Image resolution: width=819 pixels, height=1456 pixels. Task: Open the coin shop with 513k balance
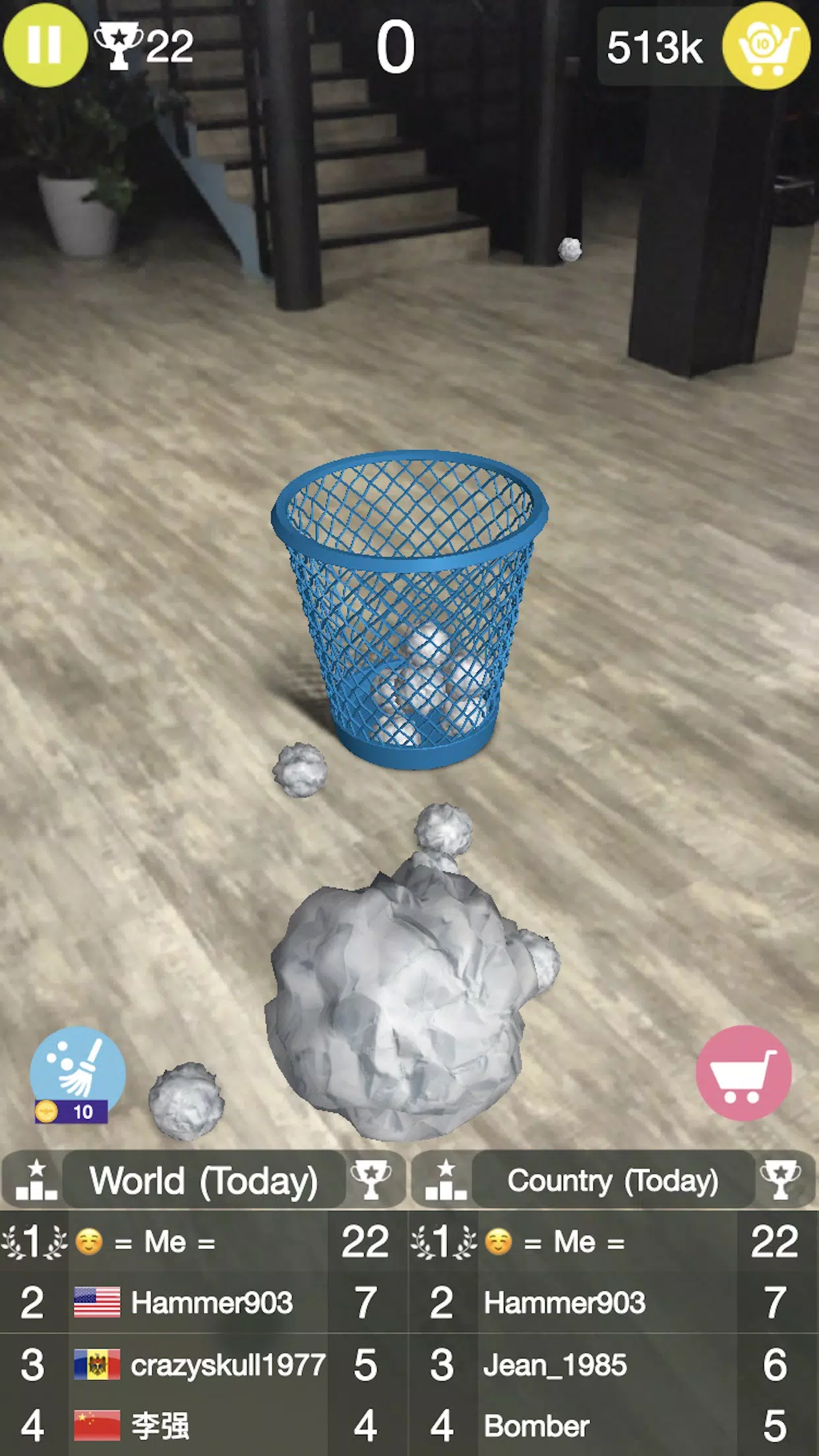click(x=765, y=45)
